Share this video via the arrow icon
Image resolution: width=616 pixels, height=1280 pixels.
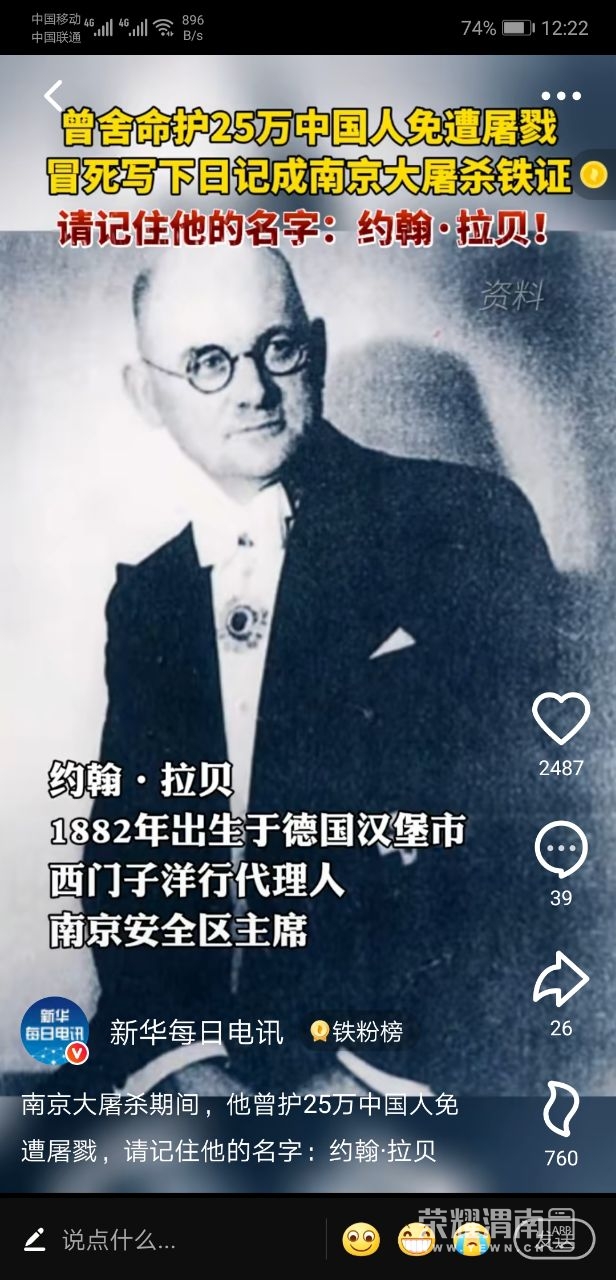click(561, 980)
